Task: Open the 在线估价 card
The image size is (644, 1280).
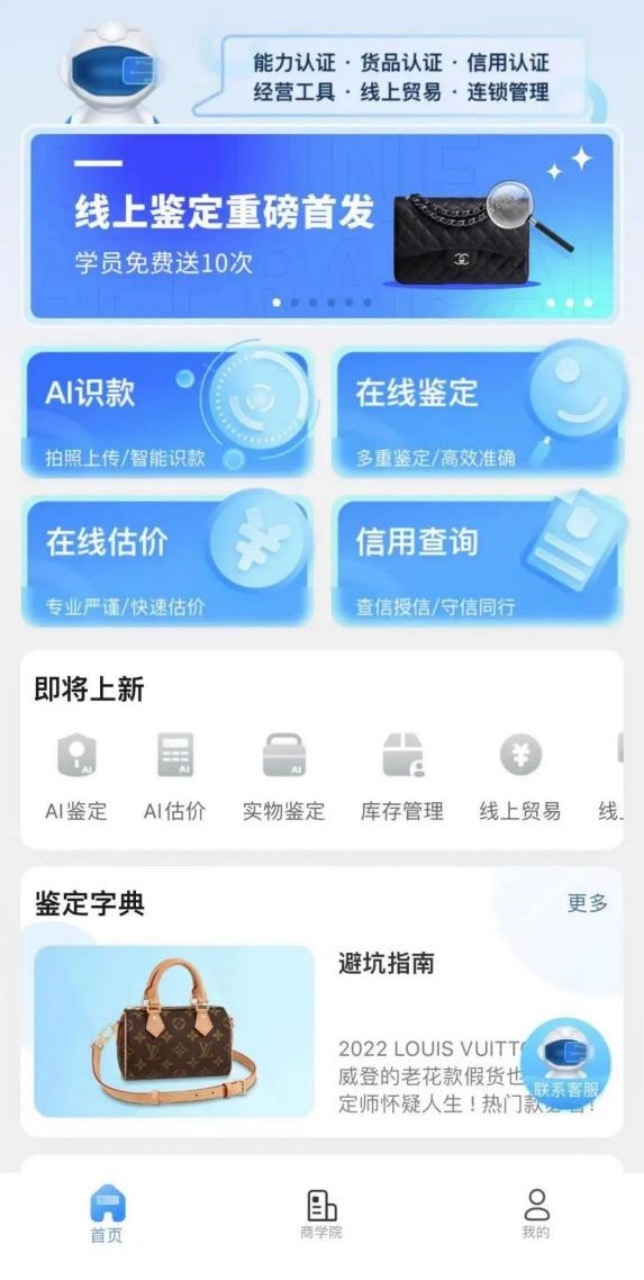Action: click(167, 561)
